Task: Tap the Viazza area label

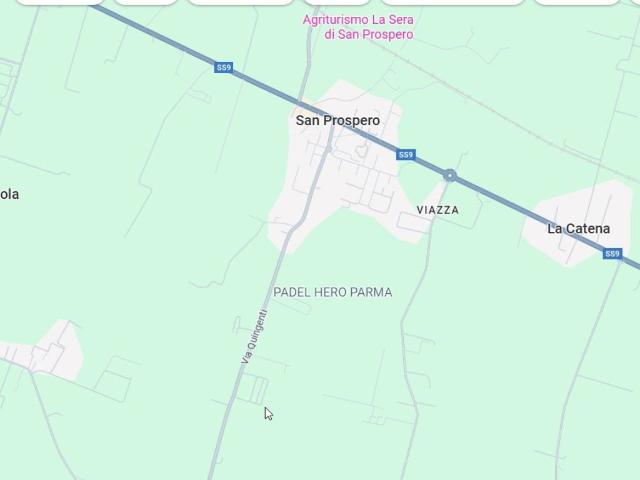Action: [437, 210]
